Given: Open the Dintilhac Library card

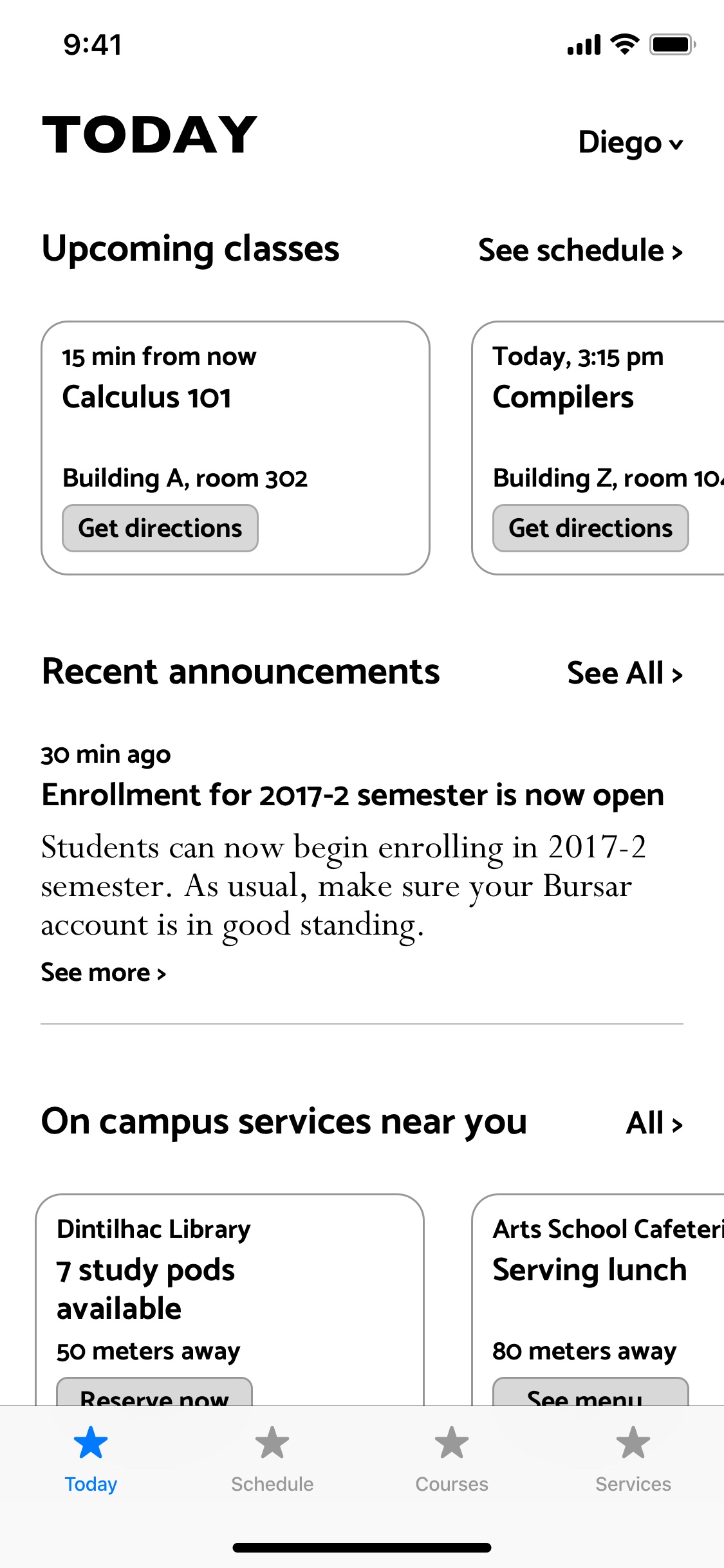Looking at the screenshot, I should [x=229, y=1281].
